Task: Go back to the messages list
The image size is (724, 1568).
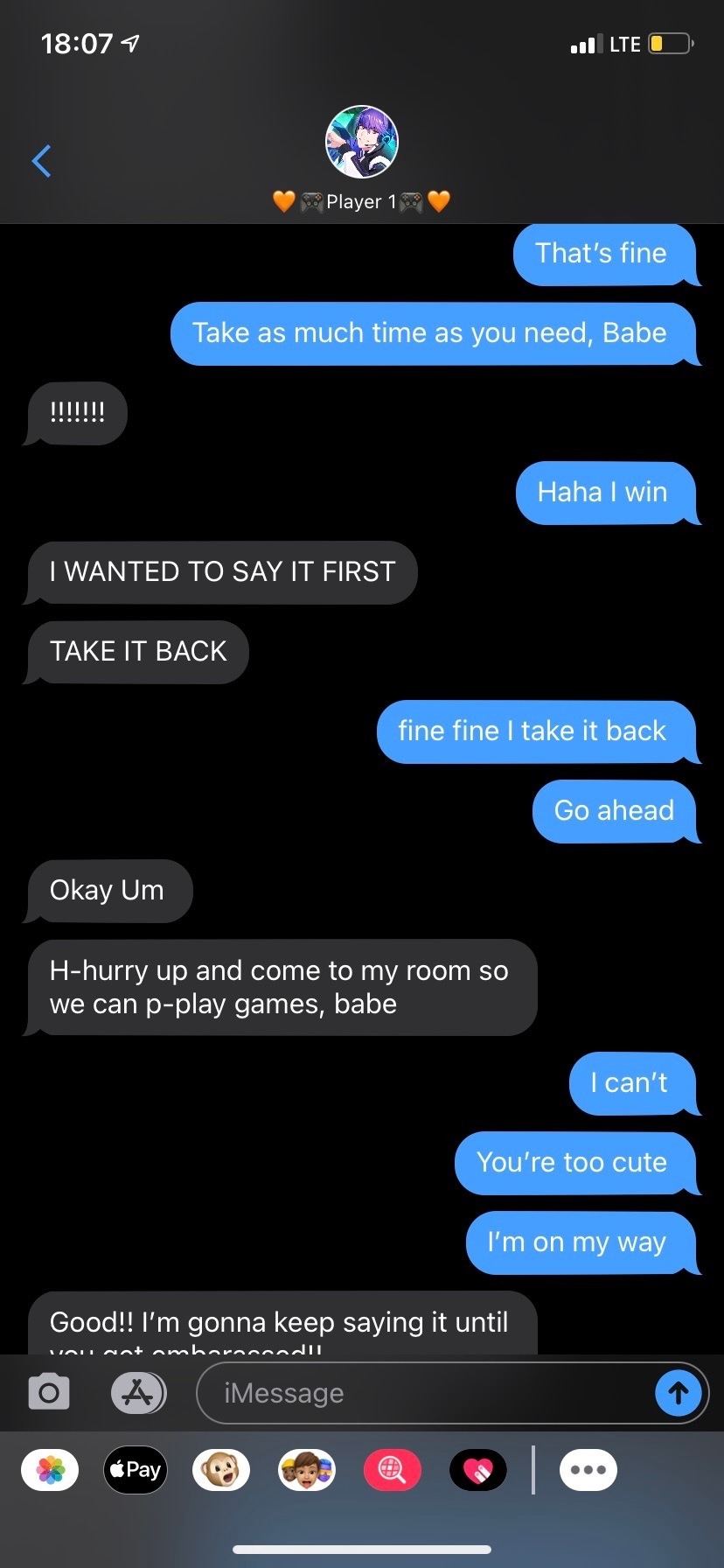Action: click(x=41, y=161)
